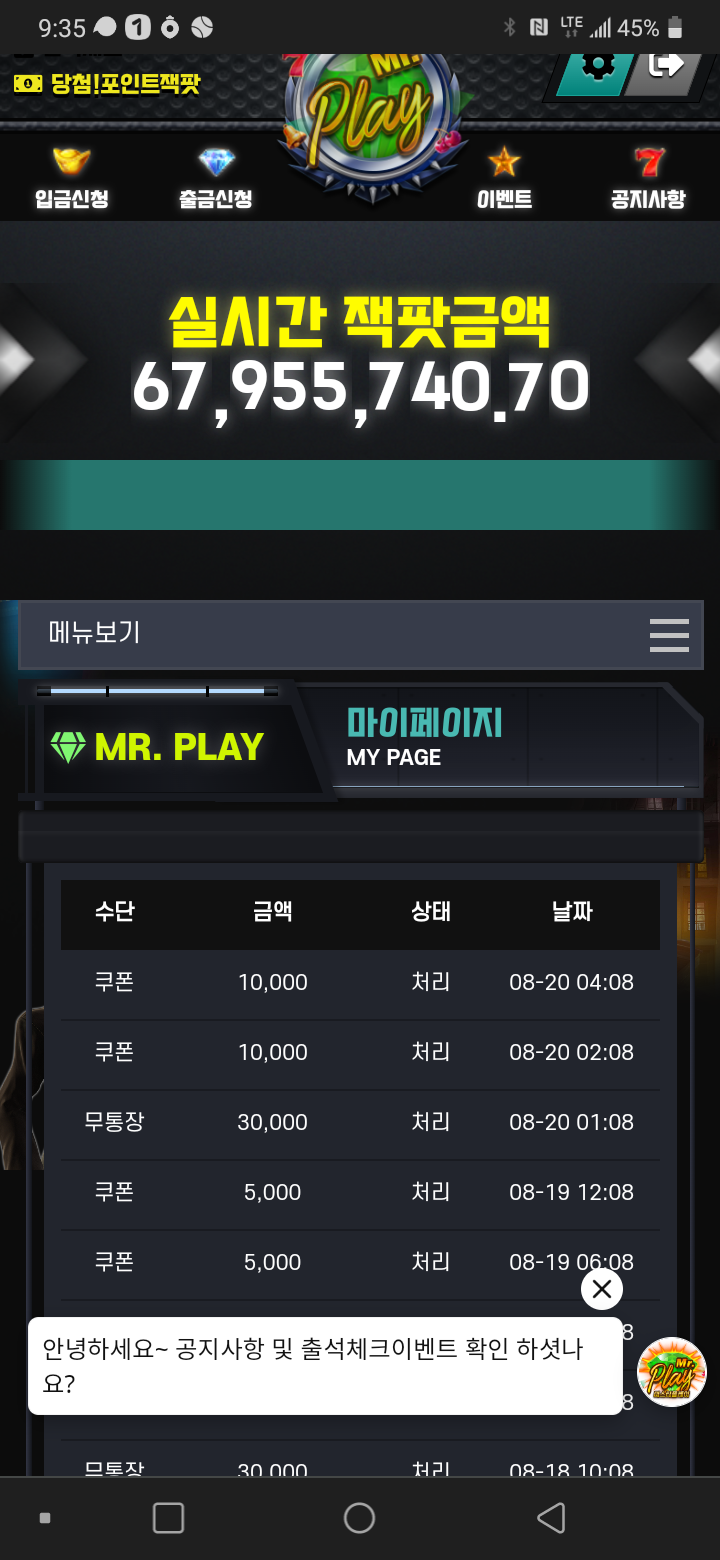Dismiss the chat greeting popup
Screen dimensions: 720x1560
point(601,1289)
